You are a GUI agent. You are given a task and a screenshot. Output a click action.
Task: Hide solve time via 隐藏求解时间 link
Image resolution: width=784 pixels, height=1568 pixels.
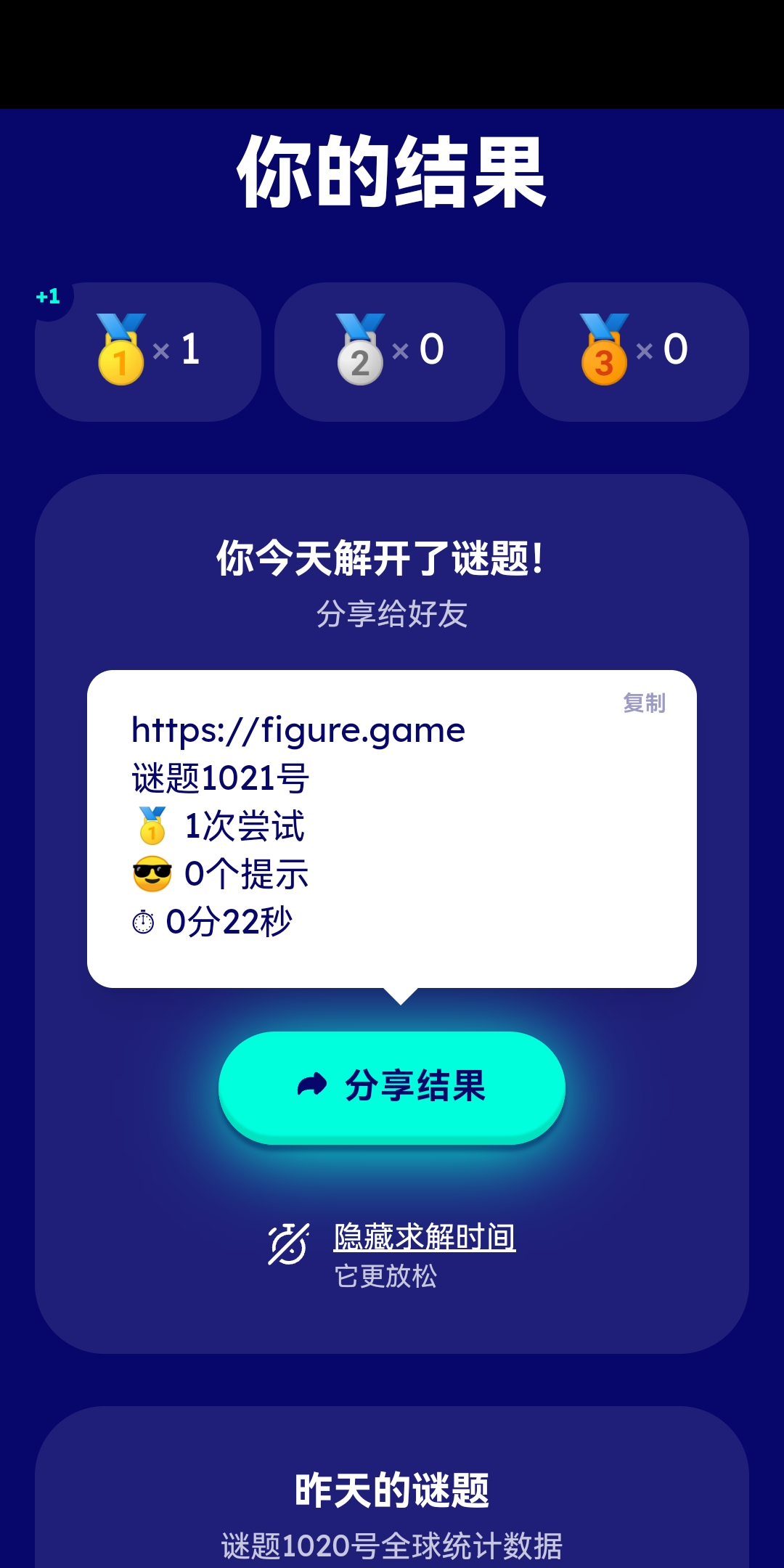(425, 1237)
